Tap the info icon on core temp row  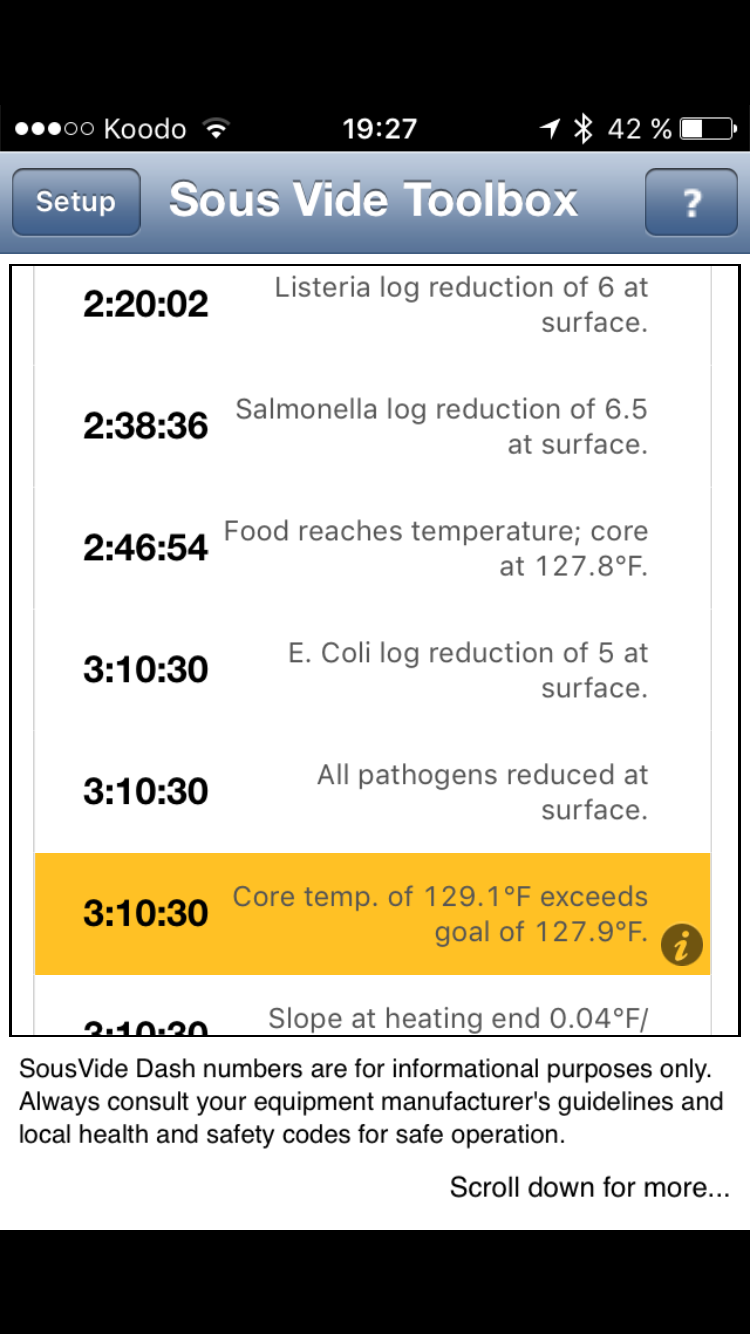(682, 944)
